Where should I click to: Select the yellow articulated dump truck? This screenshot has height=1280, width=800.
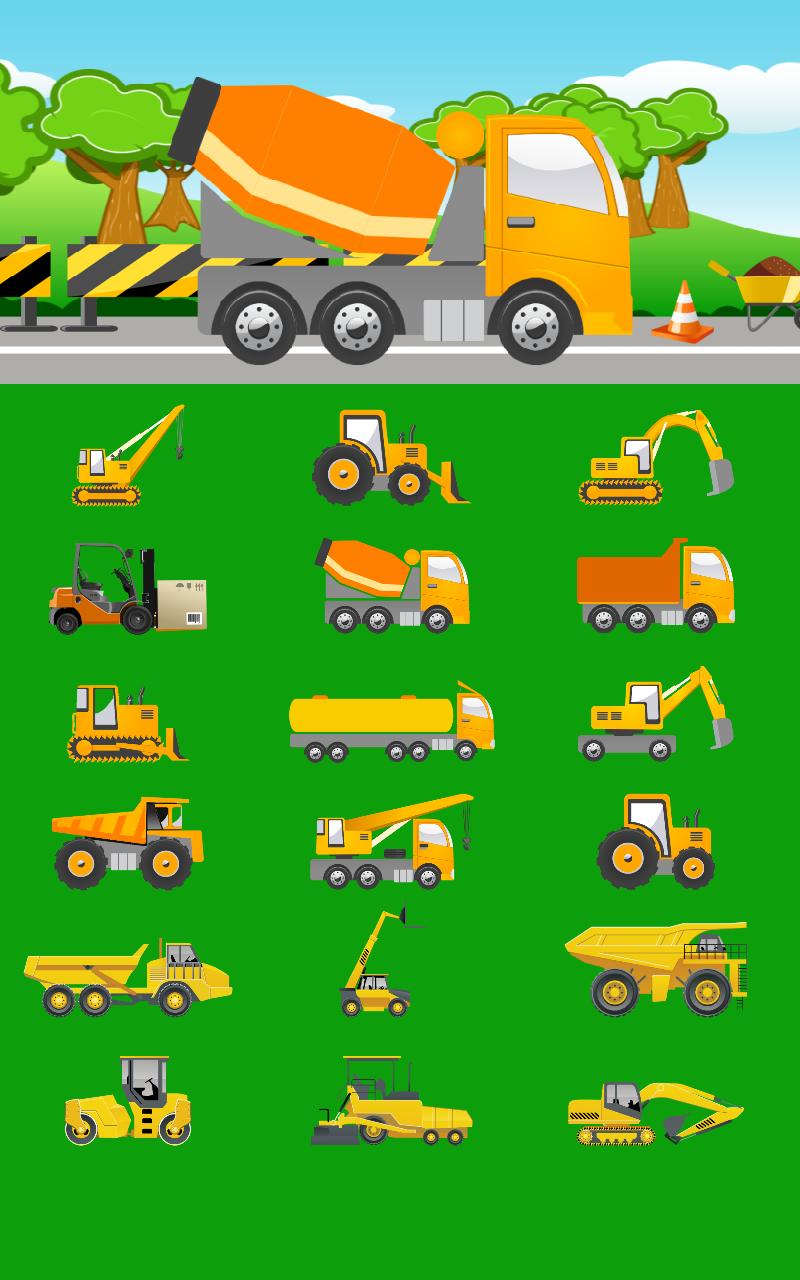click(x=128, y=978)
